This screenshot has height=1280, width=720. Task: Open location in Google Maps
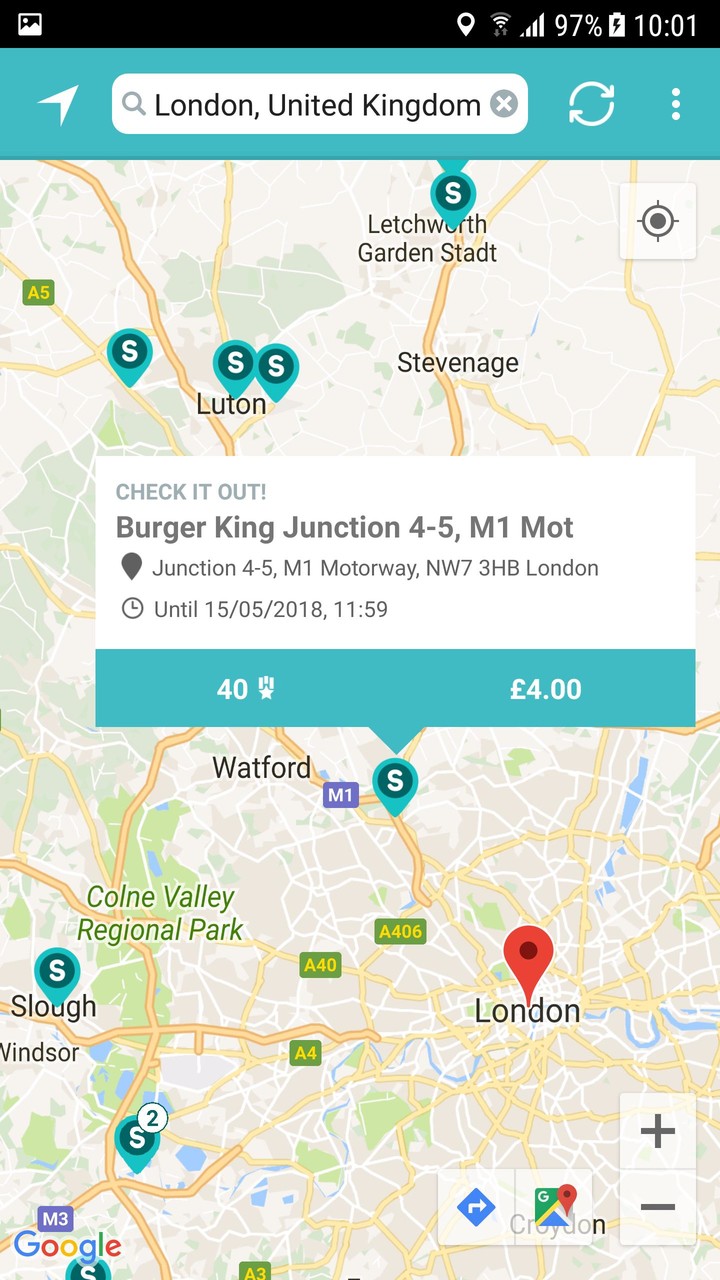coord(554,1207)
